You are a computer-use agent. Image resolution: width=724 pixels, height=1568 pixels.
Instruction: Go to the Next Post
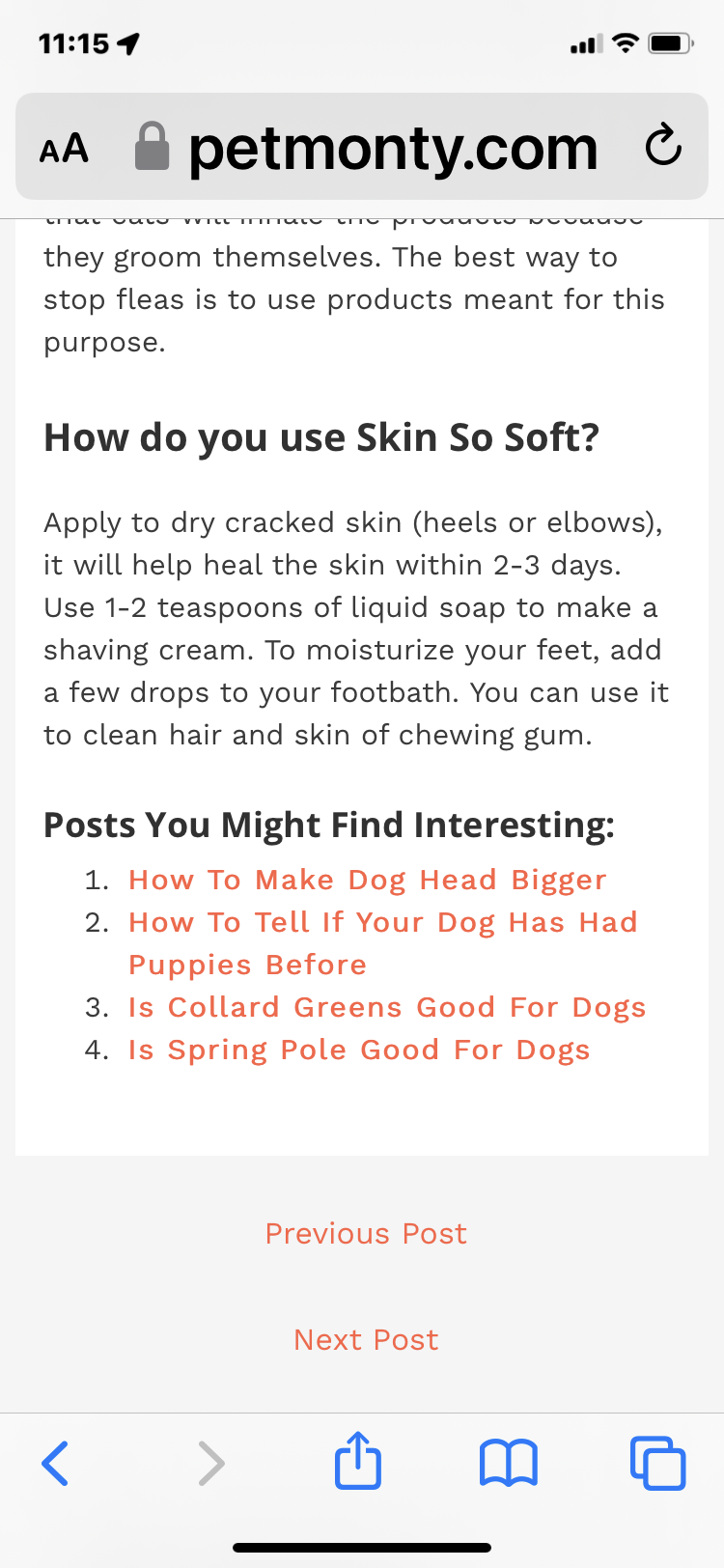[366, 1339]
